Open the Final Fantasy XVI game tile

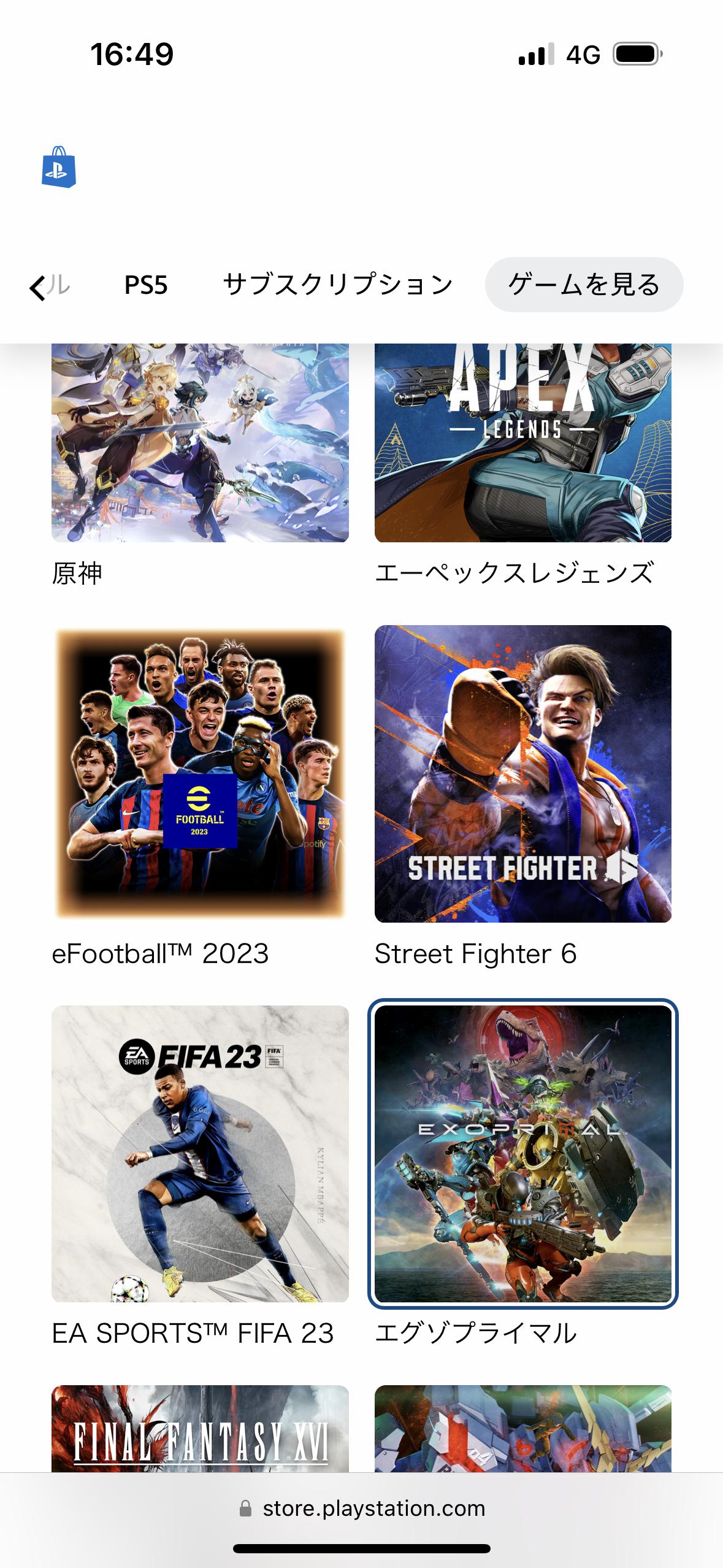tap(200, 1429)
